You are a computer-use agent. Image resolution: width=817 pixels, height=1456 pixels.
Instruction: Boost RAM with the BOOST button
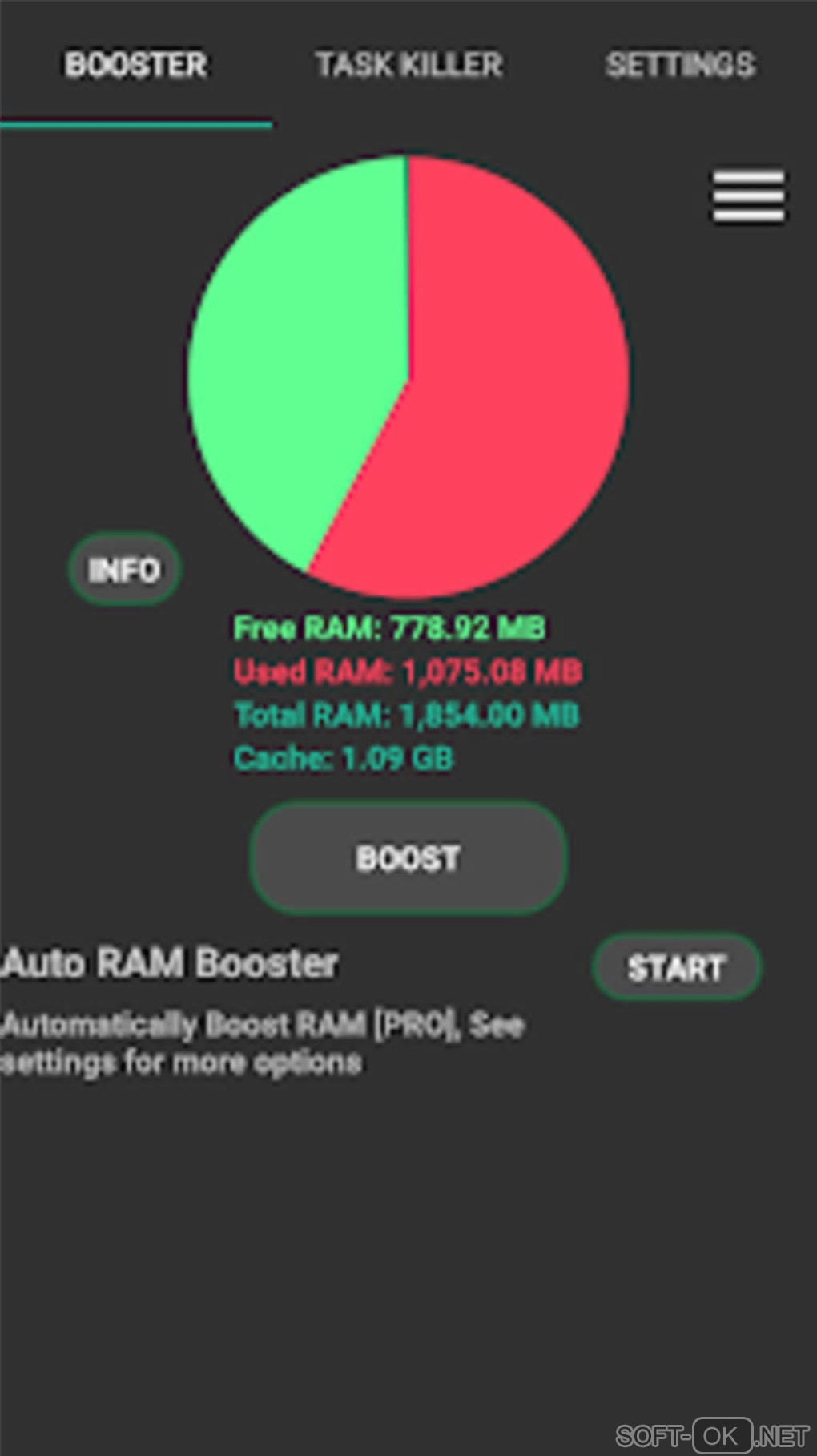pos(408,858)
